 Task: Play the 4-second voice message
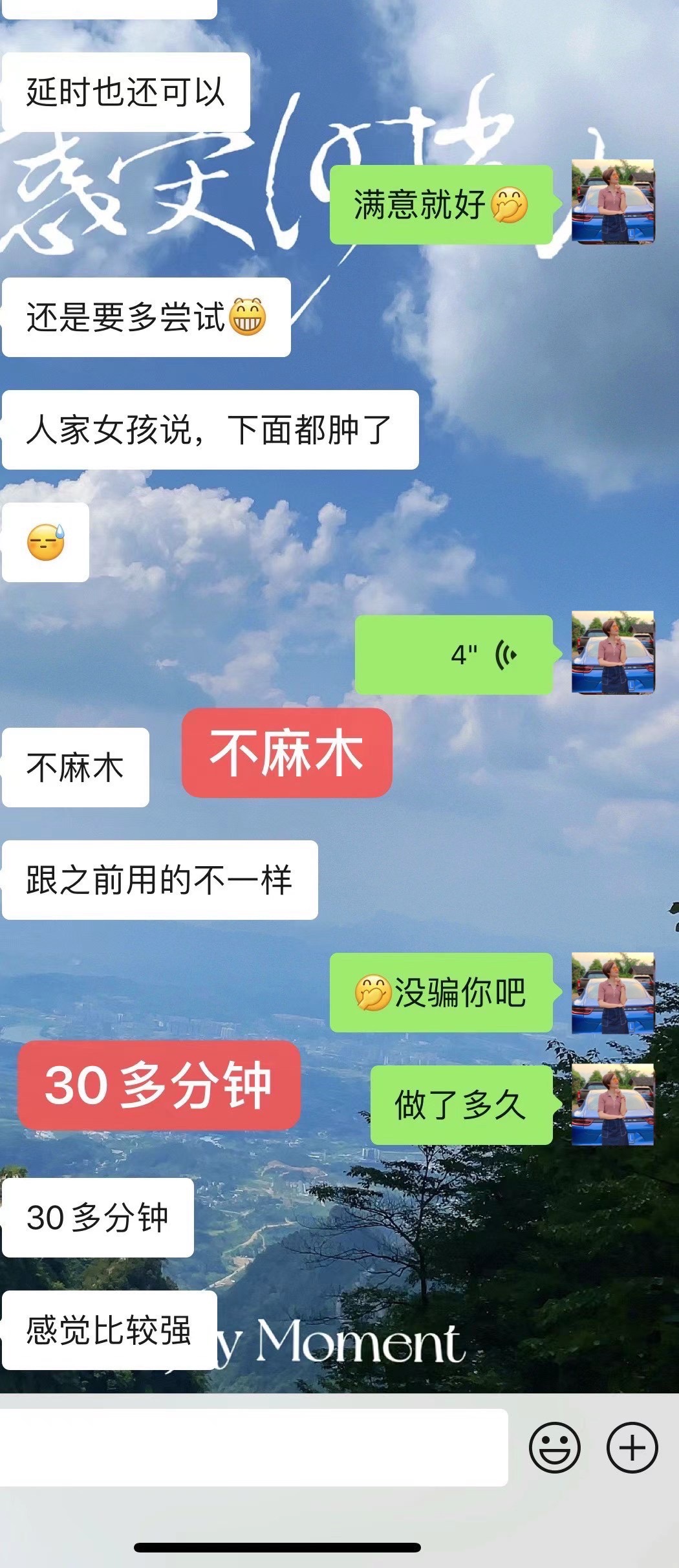tap(454, 655)
